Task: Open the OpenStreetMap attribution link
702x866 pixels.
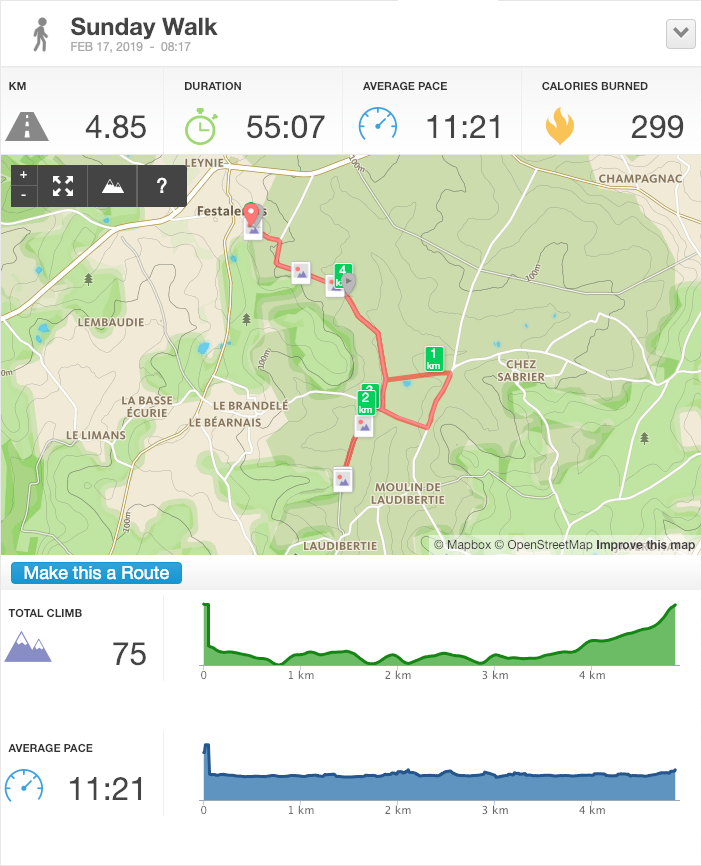Action: (543, 545)
